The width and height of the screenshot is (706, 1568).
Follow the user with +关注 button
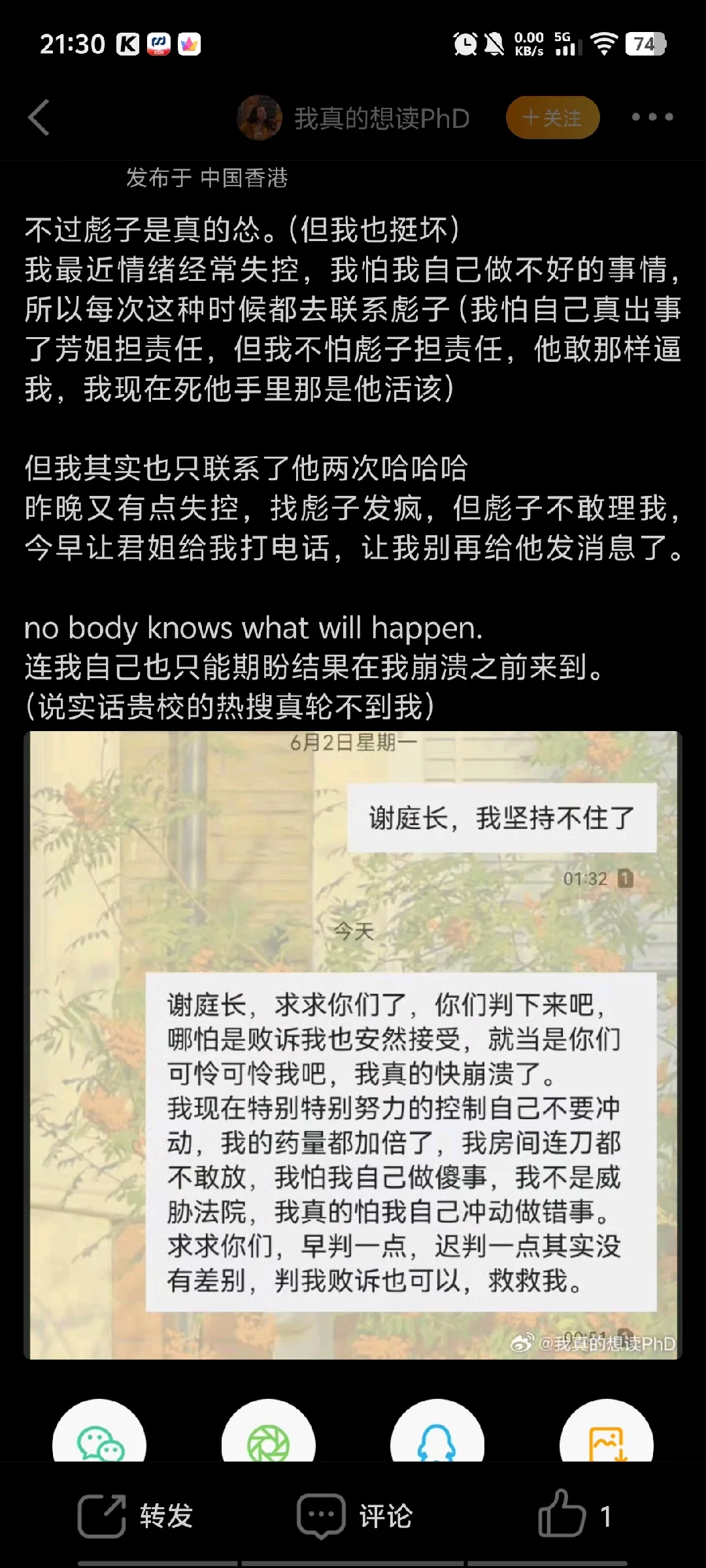click(552, 118)
